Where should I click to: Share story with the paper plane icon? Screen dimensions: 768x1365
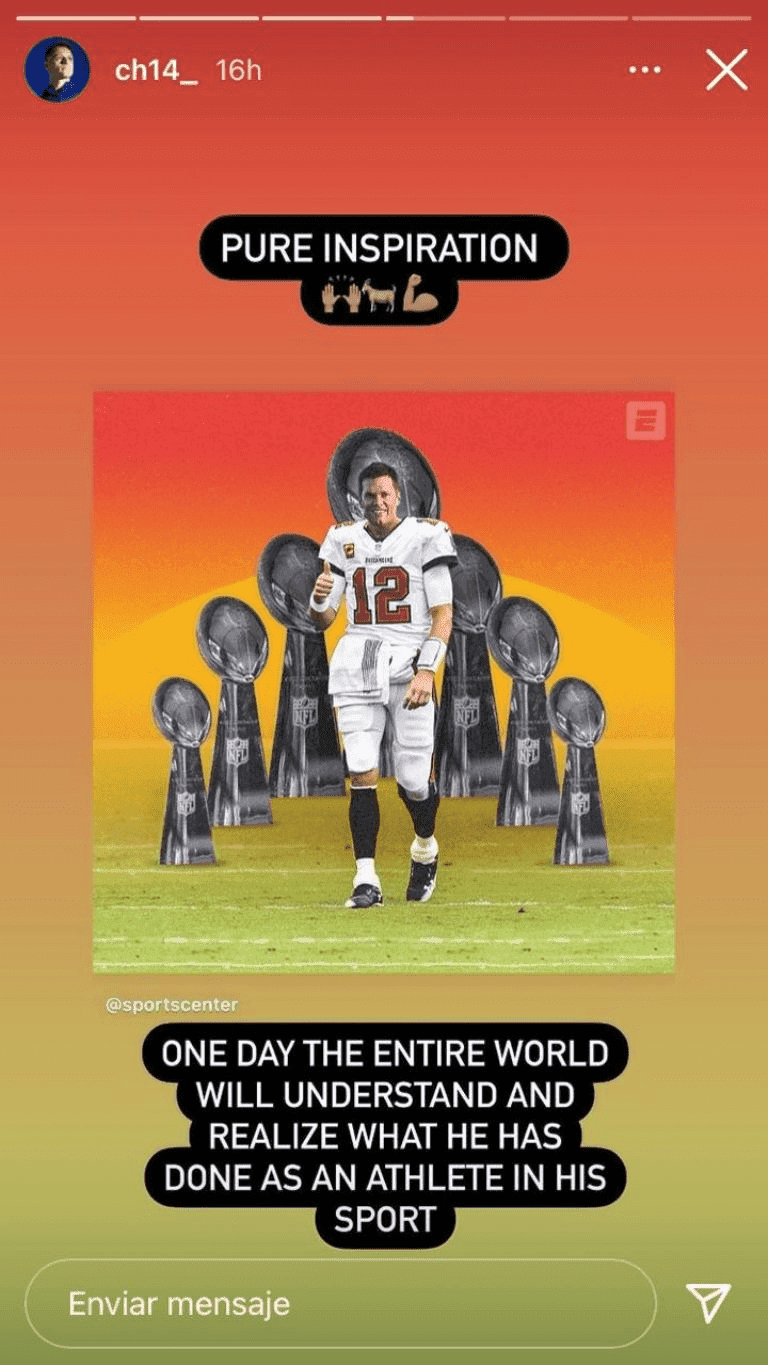(708, 1303)
